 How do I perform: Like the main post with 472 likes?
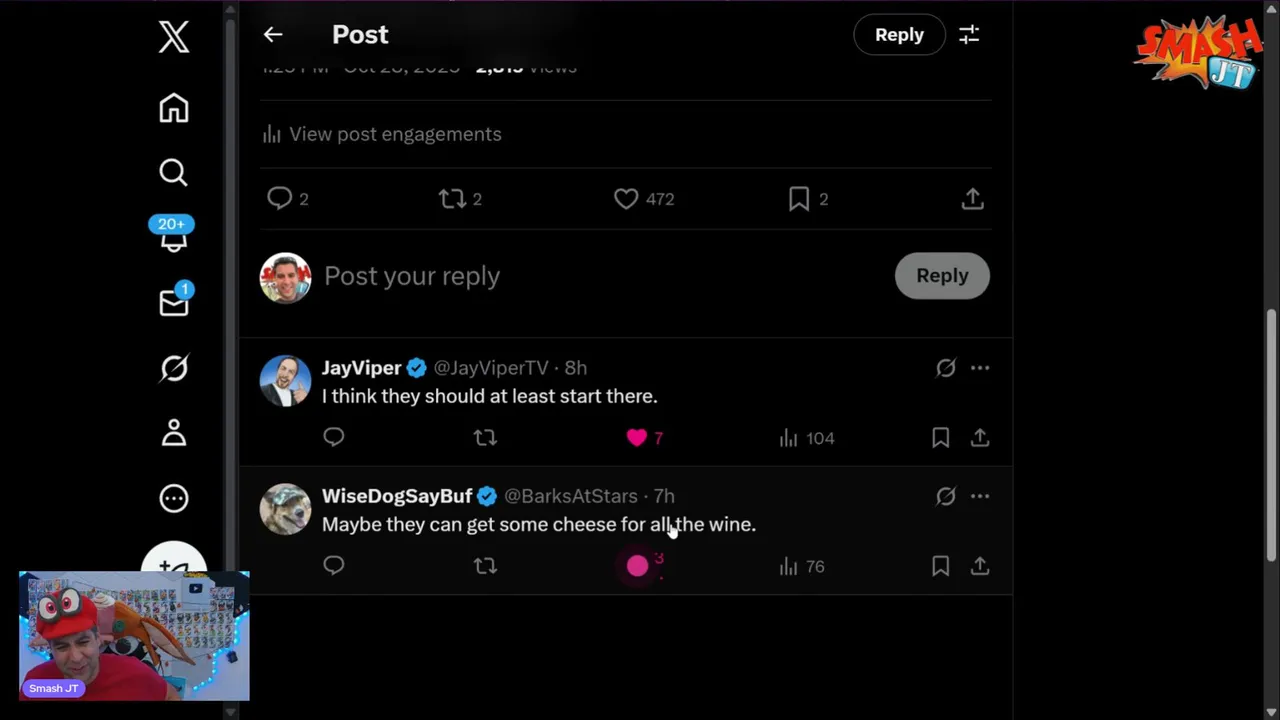click(626, 199)
